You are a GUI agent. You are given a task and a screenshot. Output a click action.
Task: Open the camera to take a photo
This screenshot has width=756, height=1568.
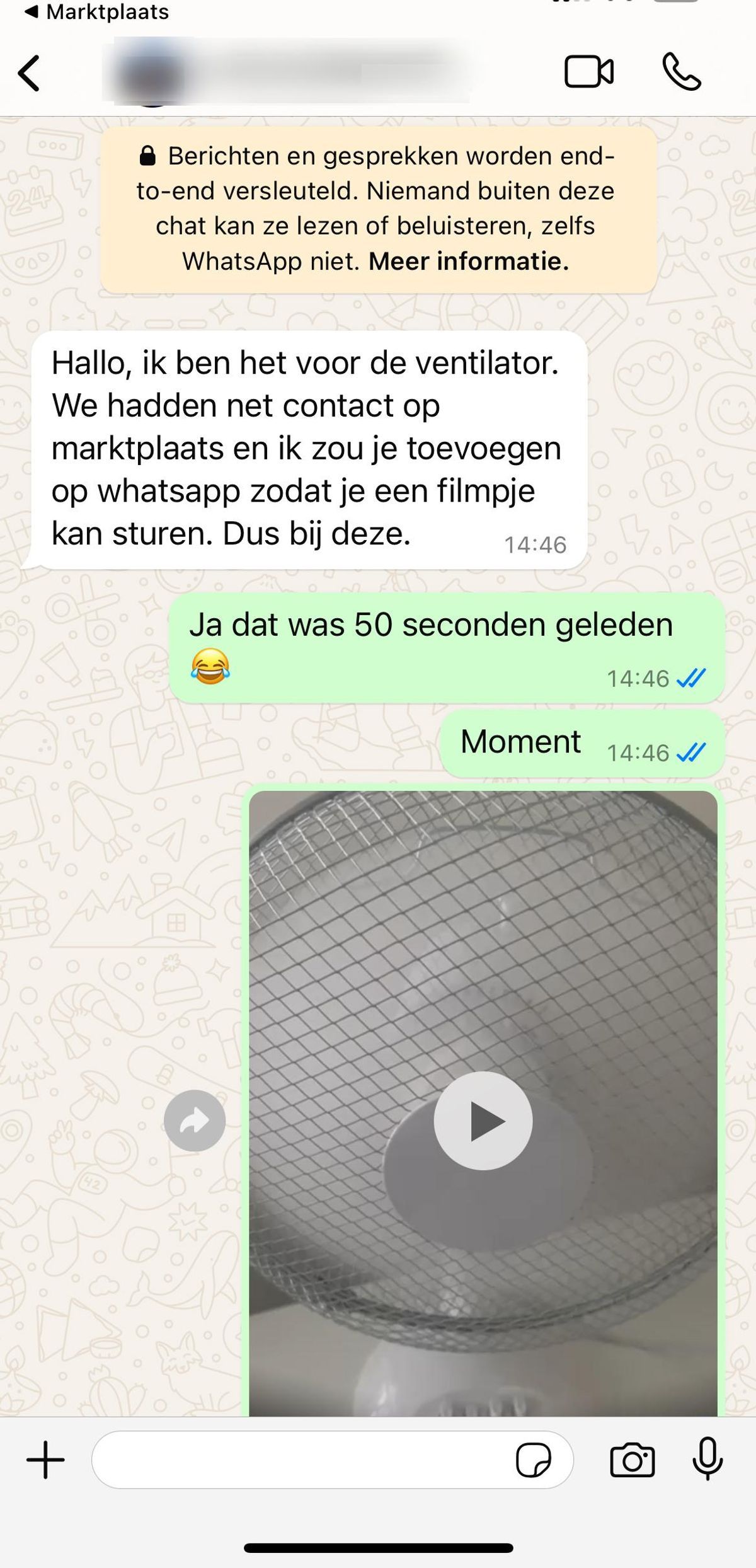pos(633,1460)
